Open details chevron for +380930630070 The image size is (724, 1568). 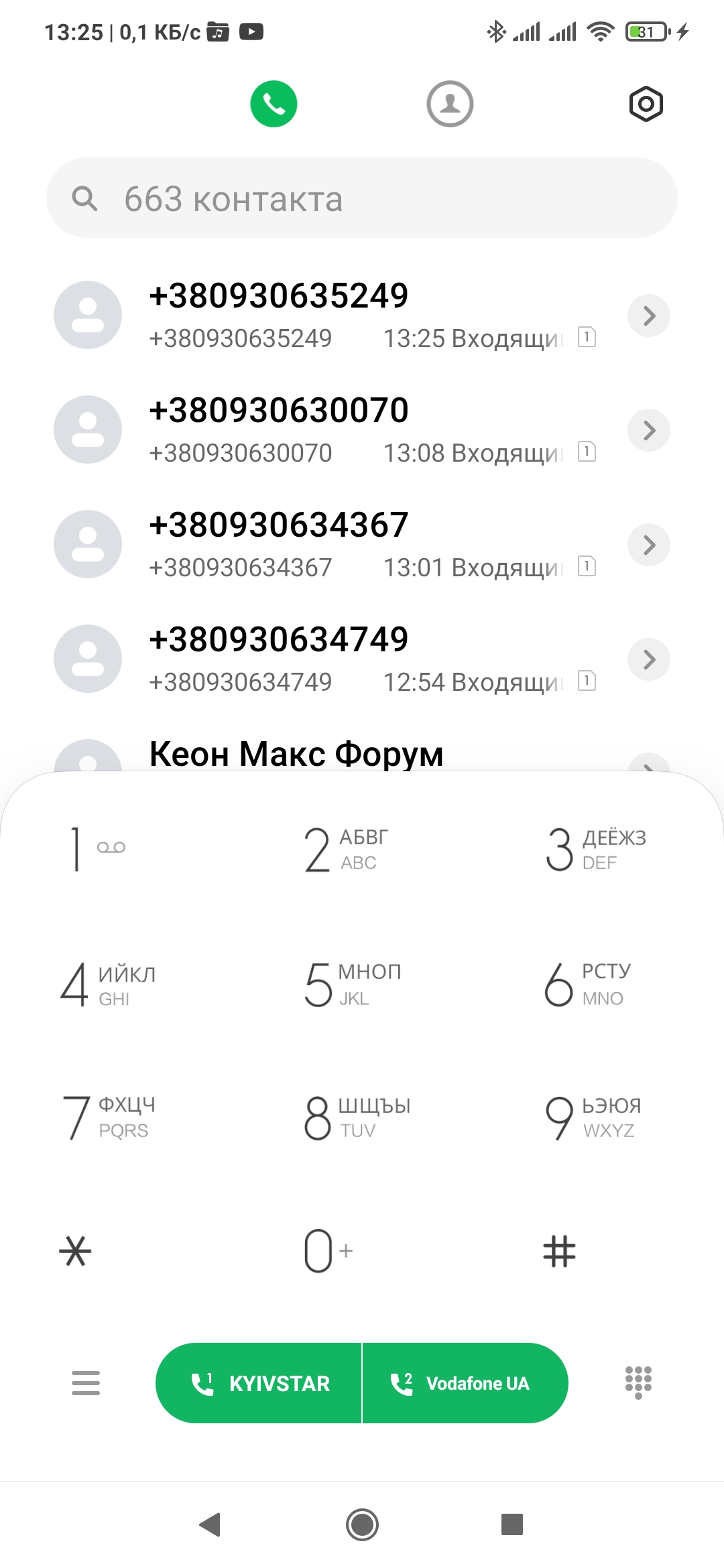(648, 430)
